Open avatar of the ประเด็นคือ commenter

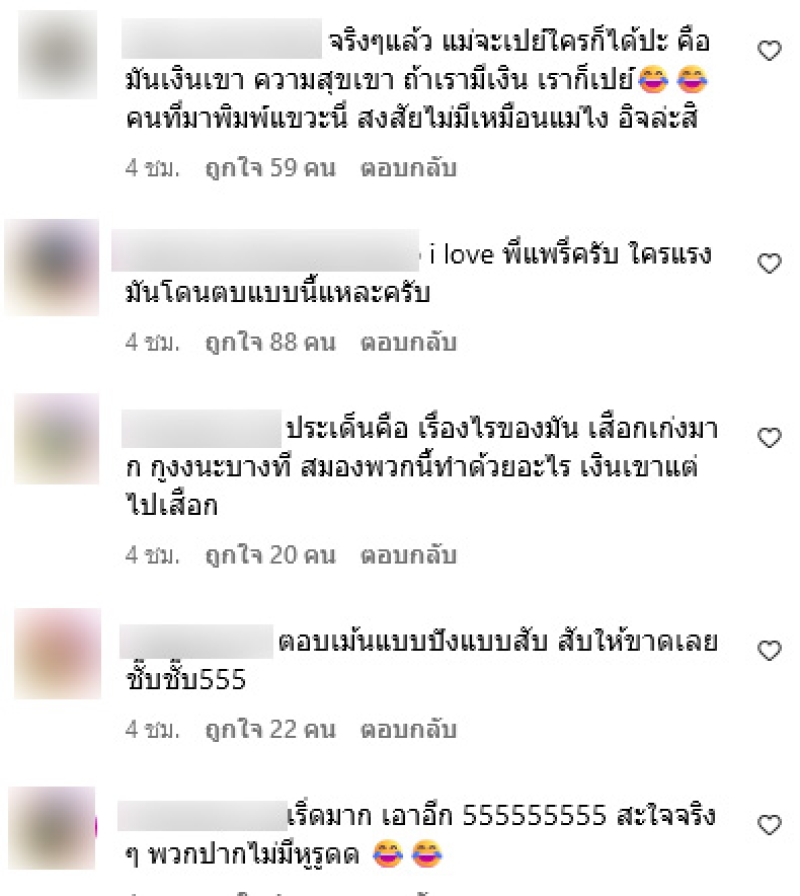coord(57,439)
